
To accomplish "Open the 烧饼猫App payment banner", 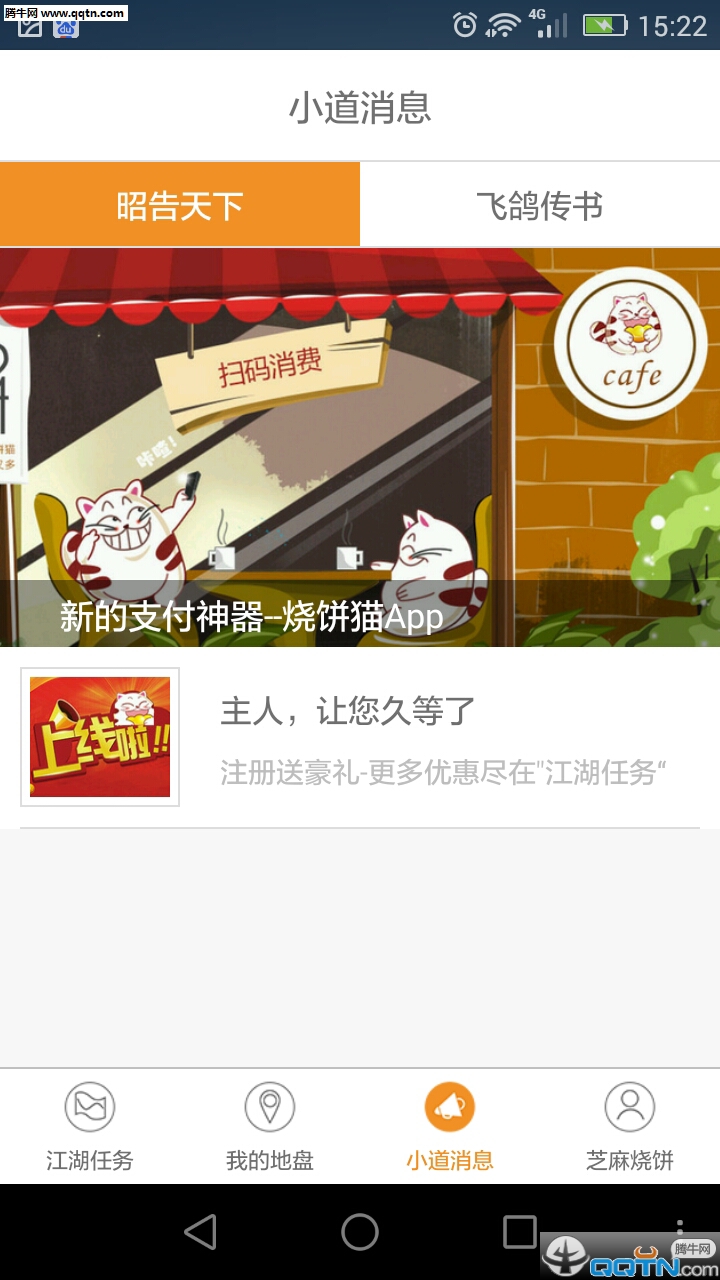I will pyautogui.click(x=360, y=447).
